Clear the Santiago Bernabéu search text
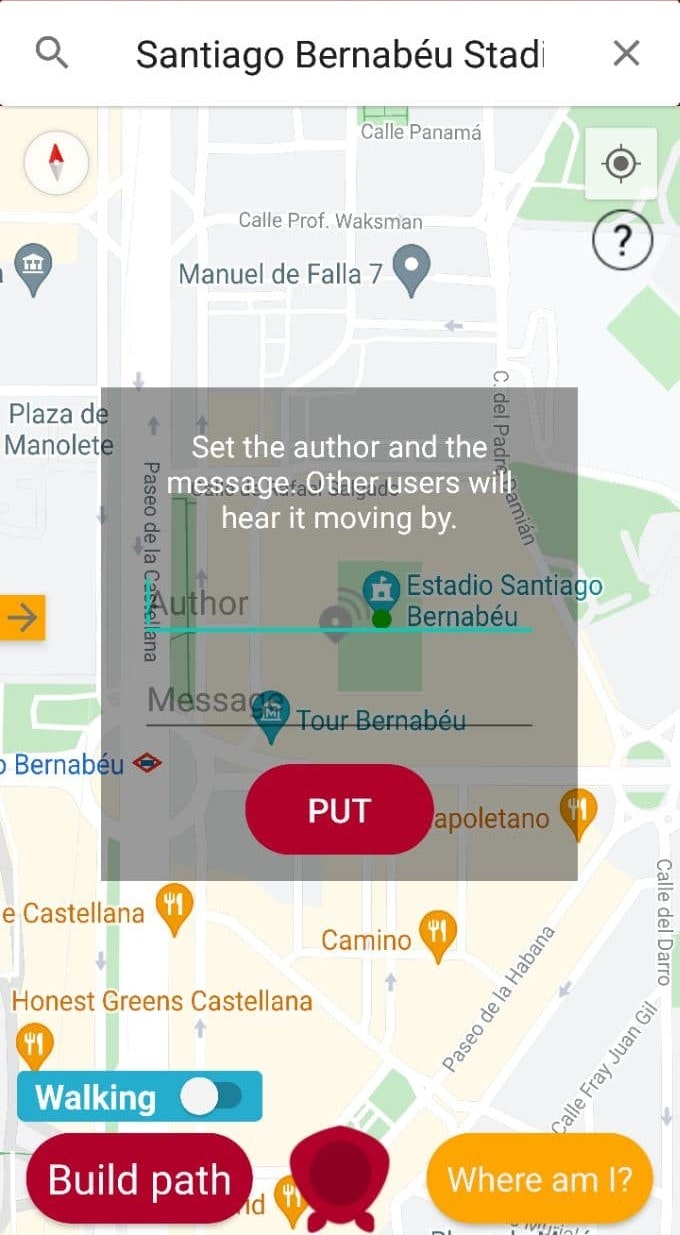680x1235 pixels. click(x=626, y=53)
